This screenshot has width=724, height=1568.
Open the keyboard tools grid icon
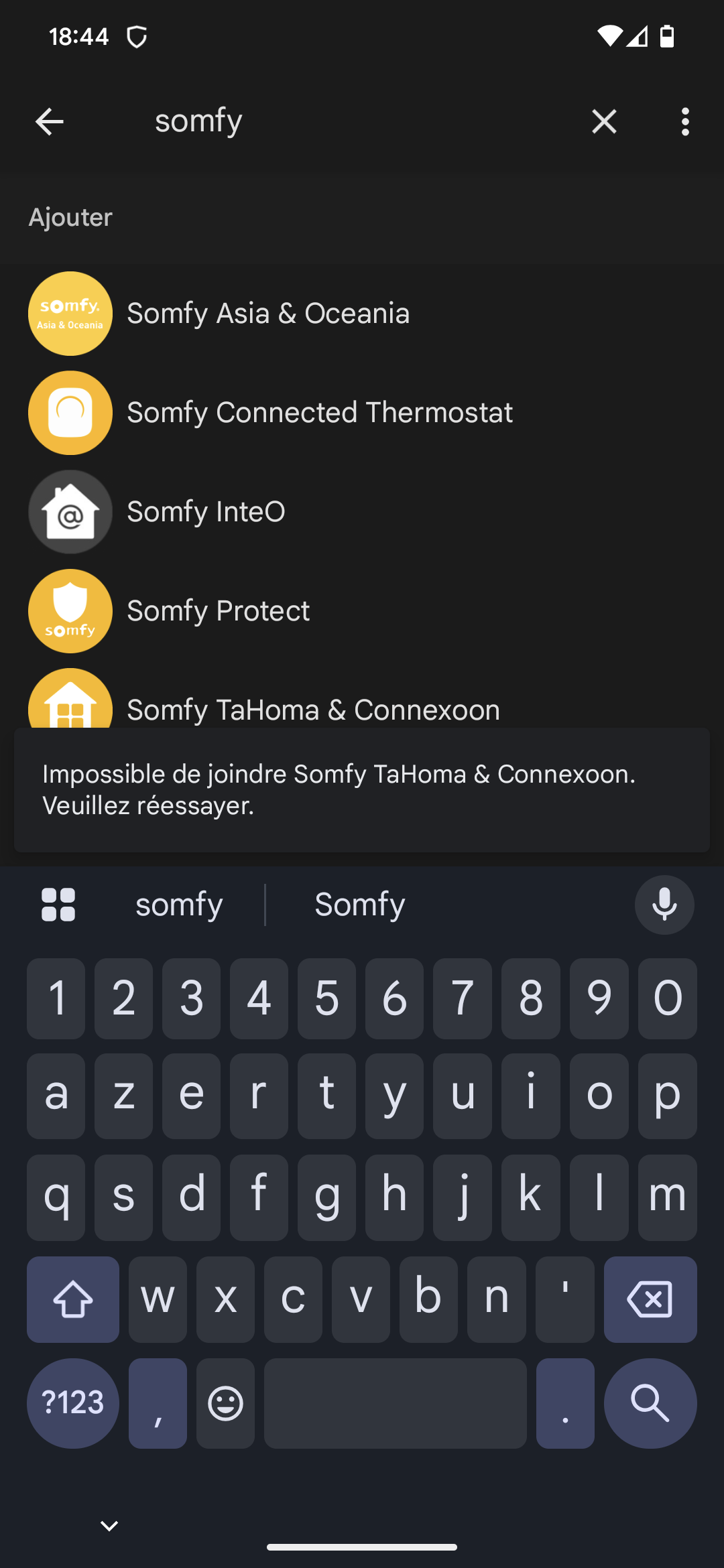click(x=58, y=905)
